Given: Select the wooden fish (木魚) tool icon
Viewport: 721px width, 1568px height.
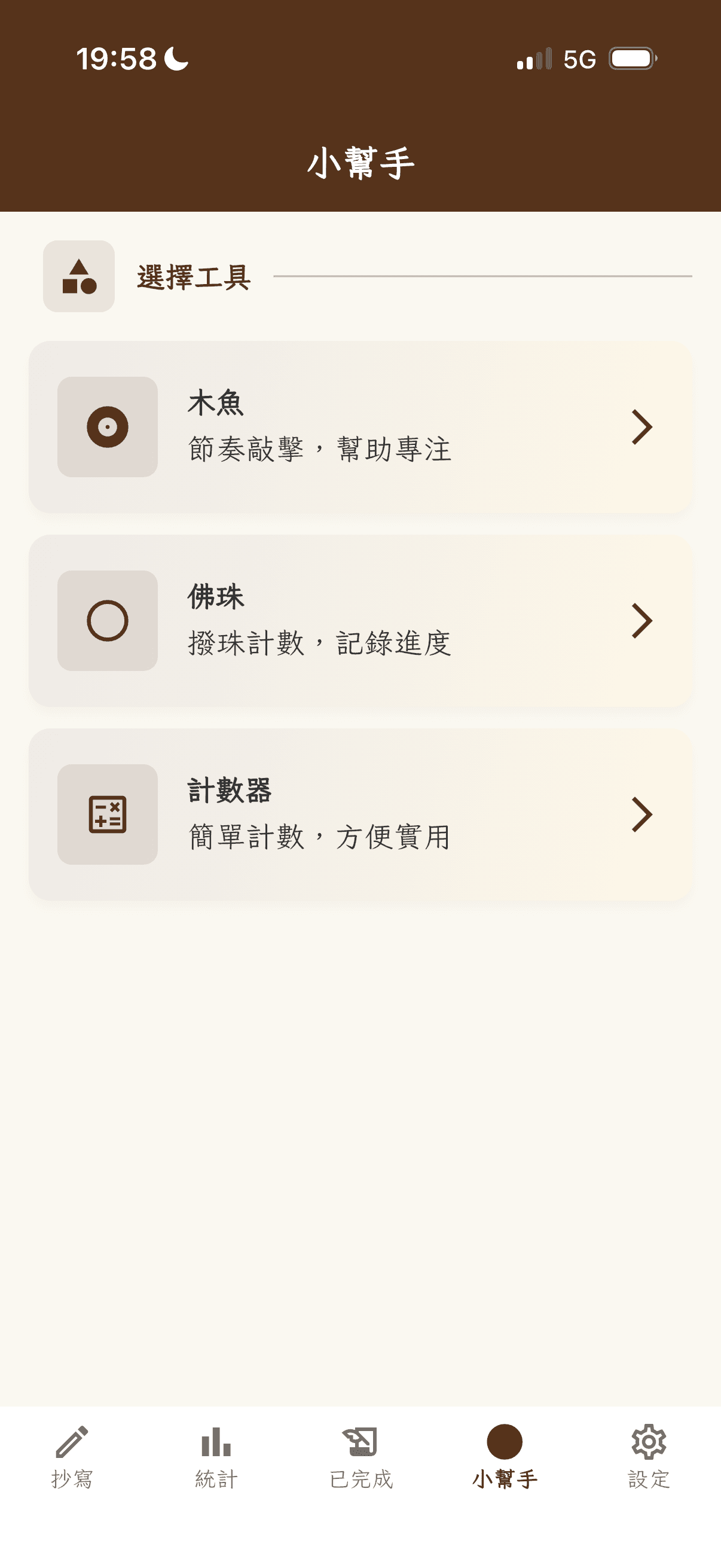Looking at the screenshot, I should coord(107,427).
